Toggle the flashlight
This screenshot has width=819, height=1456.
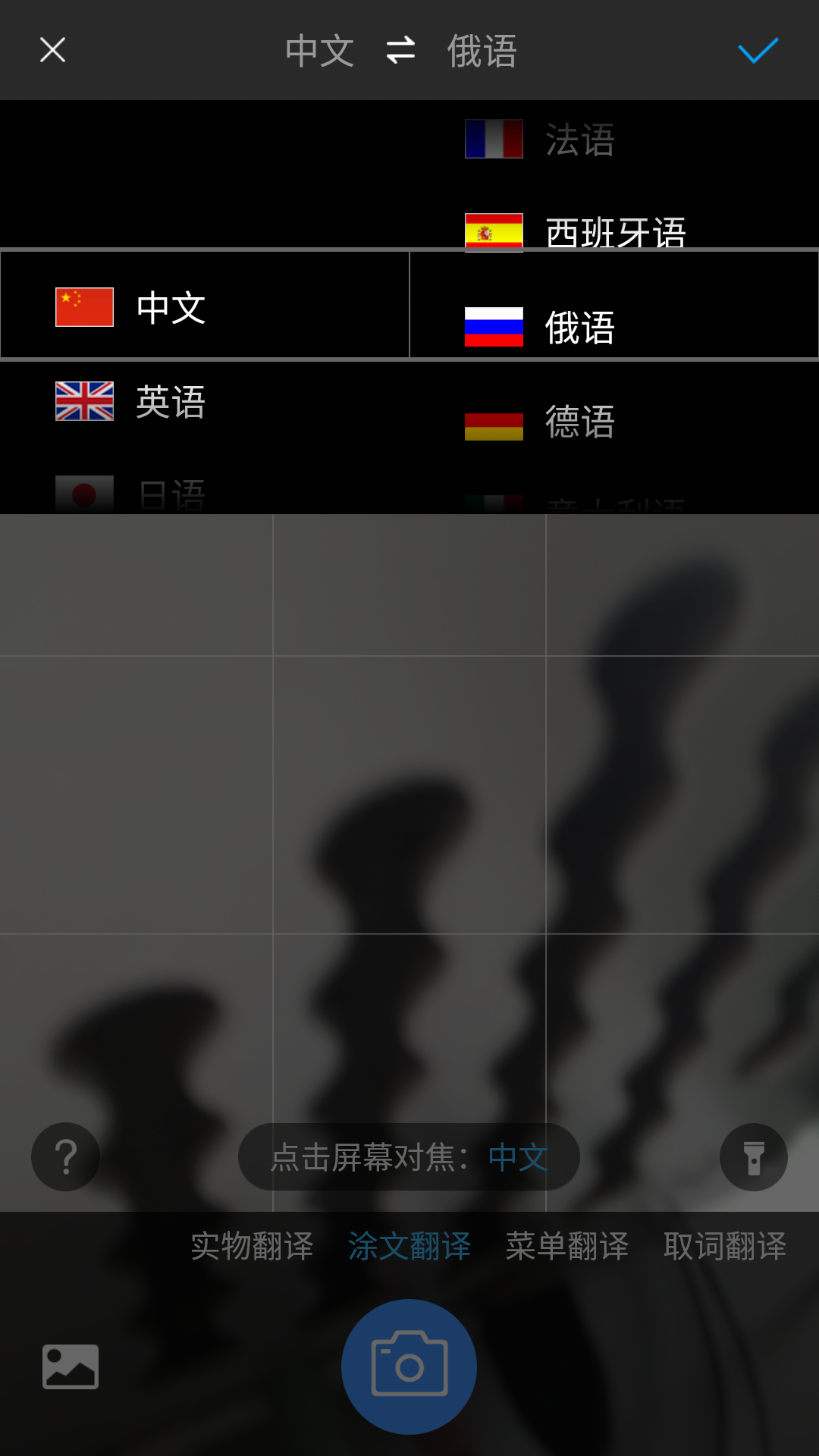(x=753, y=1157)
